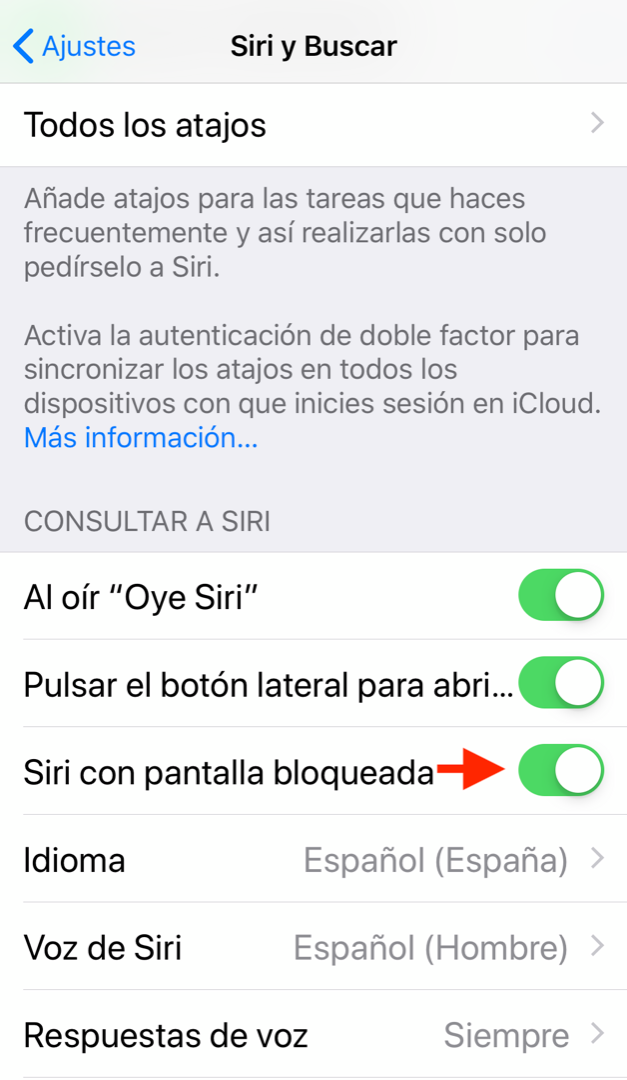Disable Pulsar el botón lateral para abrir Siri
The image size is (627, 1080).
[561, 684]
